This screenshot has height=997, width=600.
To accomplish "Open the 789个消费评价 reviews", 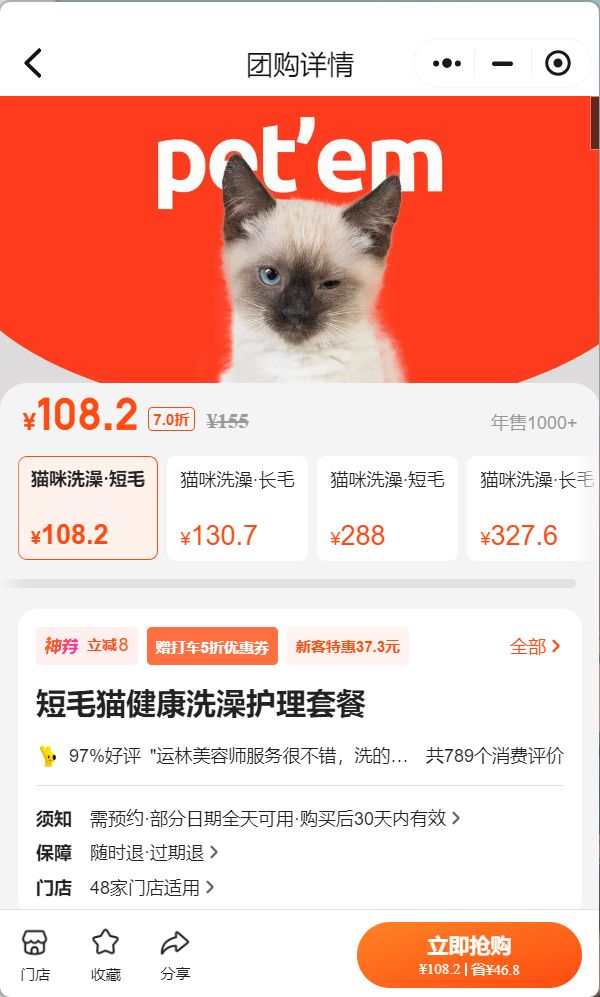I will (494, 756).
